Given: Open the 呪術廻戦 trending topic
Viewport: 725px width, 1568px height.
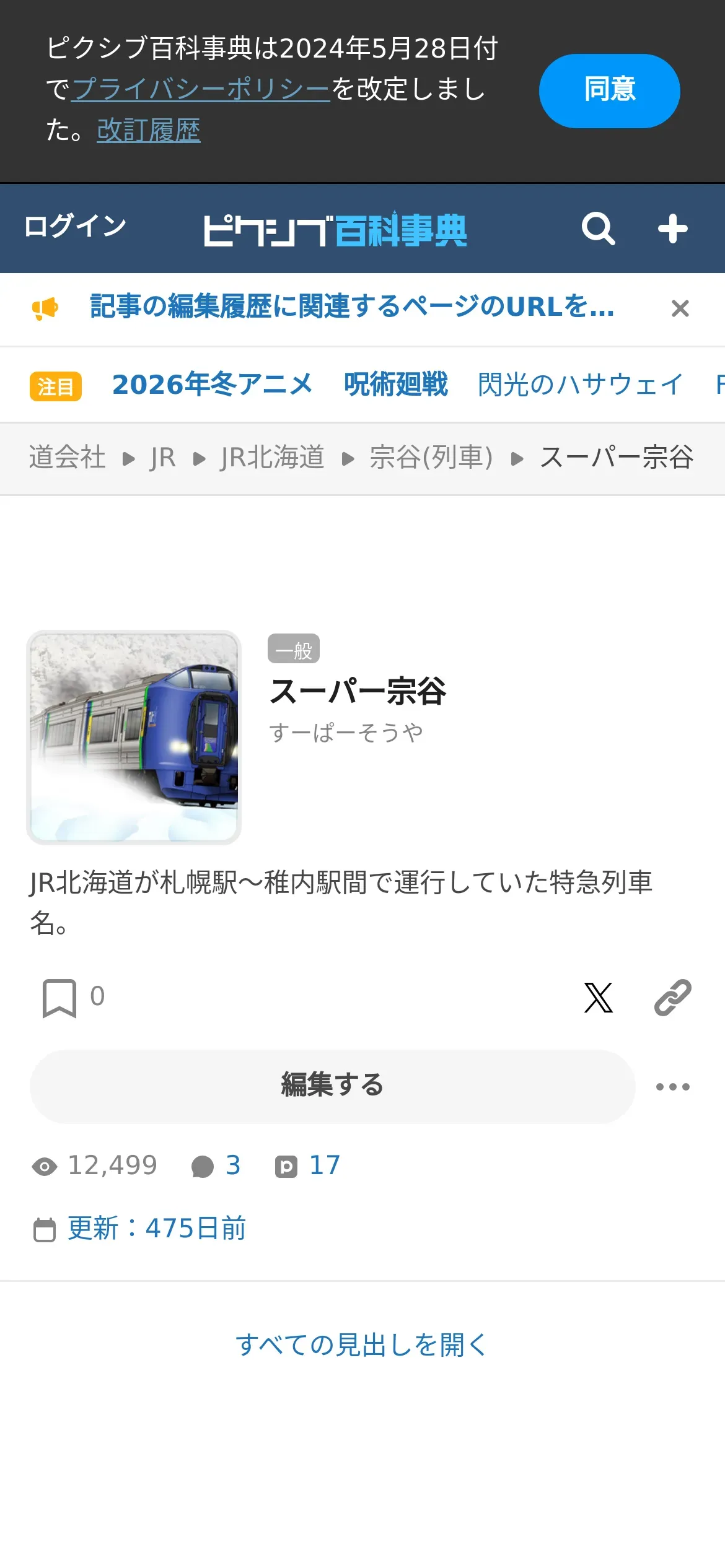Looking at the screenshot, I should pos(395,385).
